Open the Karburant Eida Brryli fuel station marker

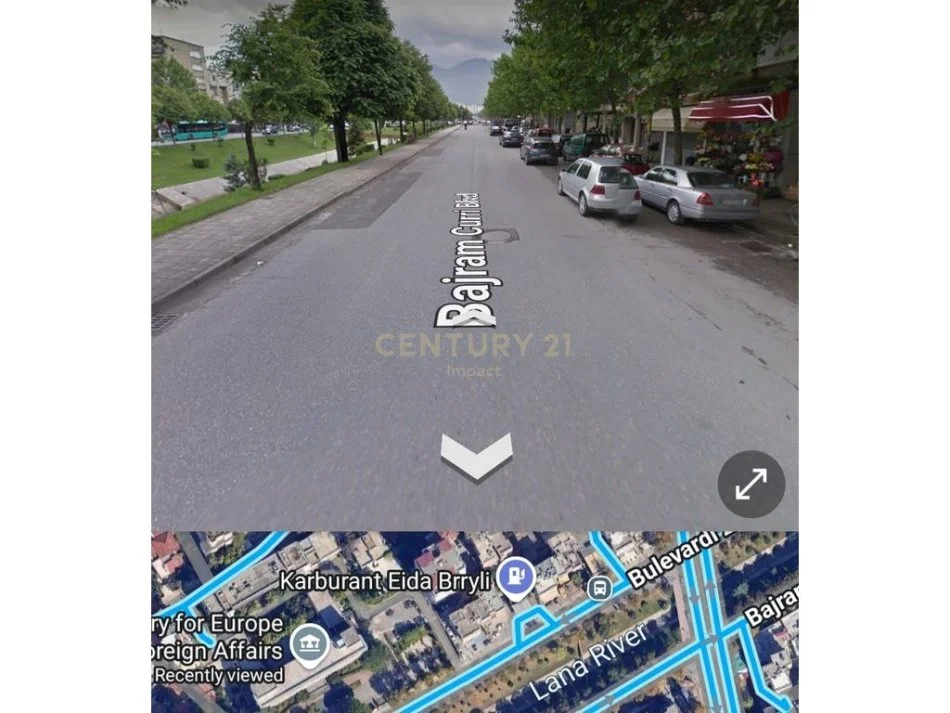516,577
